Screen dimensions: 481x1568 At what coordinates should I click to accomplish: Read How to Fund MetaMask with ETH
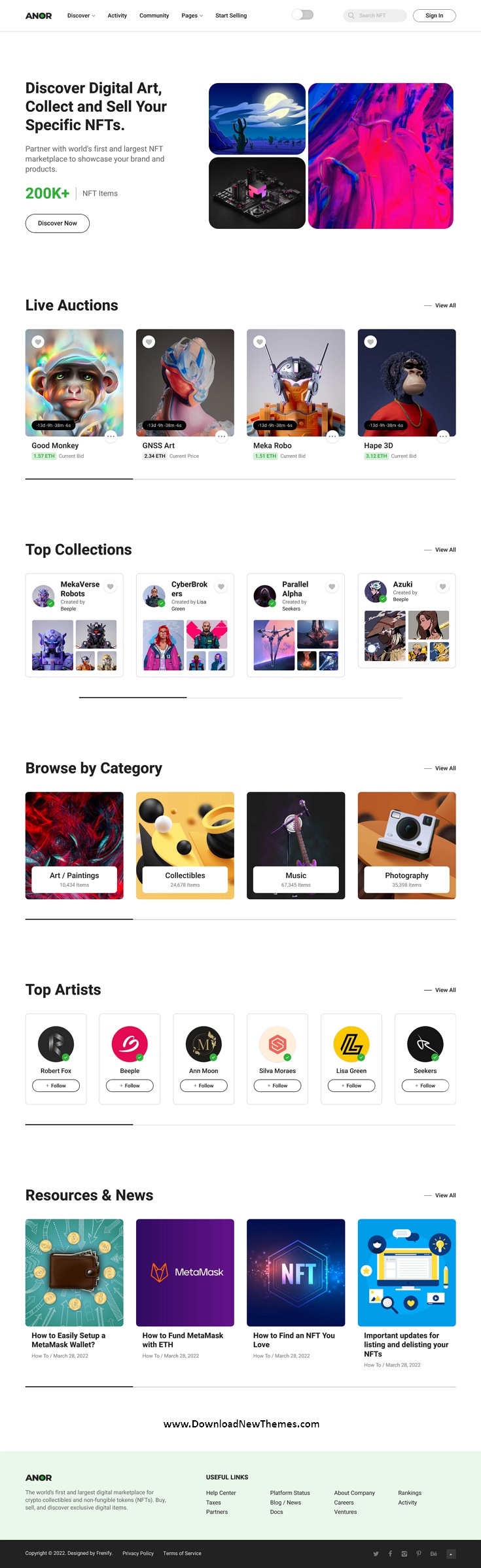coord(183,1340)
